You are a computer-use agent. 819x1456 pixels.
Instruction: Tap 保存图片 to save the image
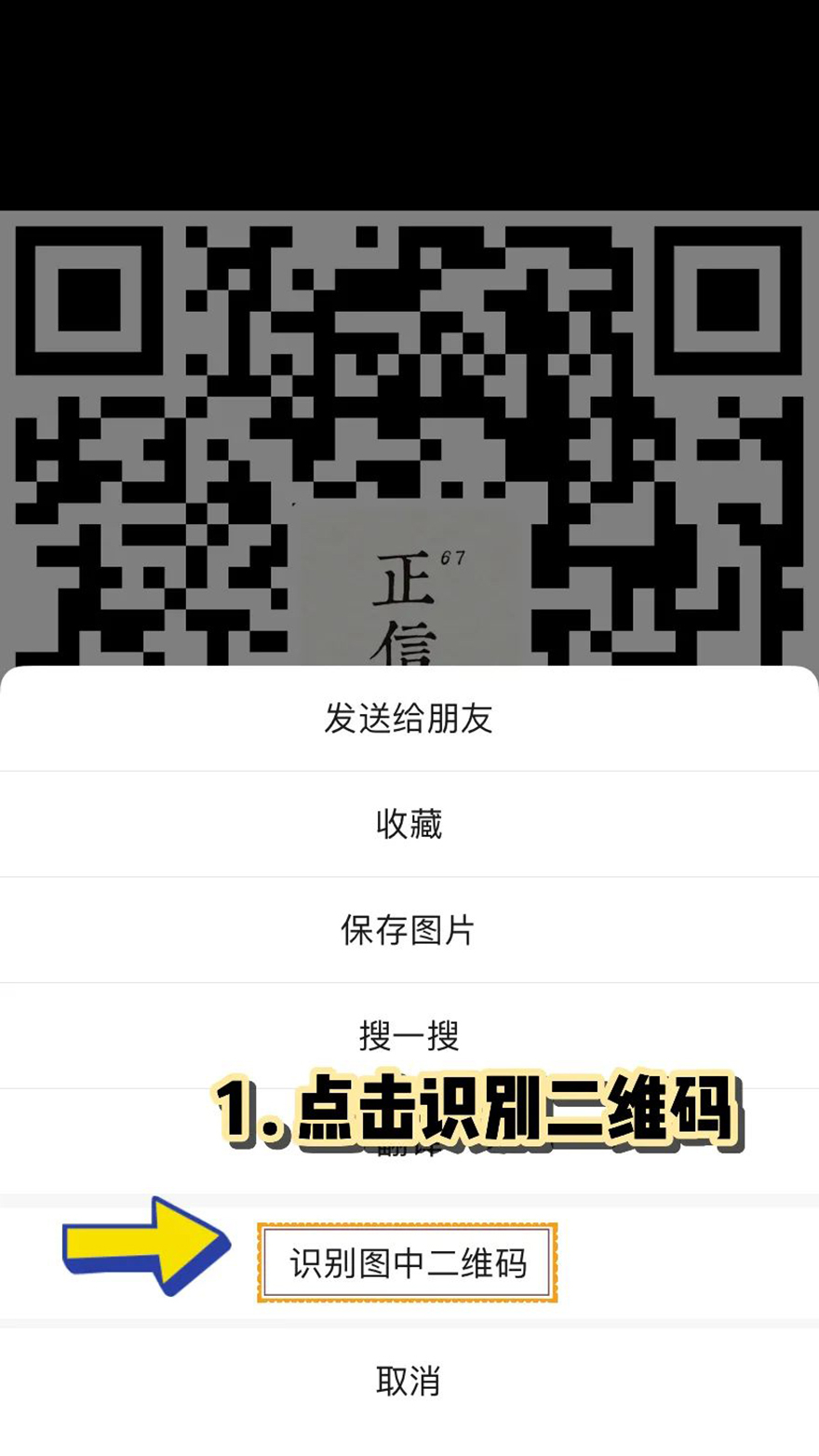[x=409, y=930]
